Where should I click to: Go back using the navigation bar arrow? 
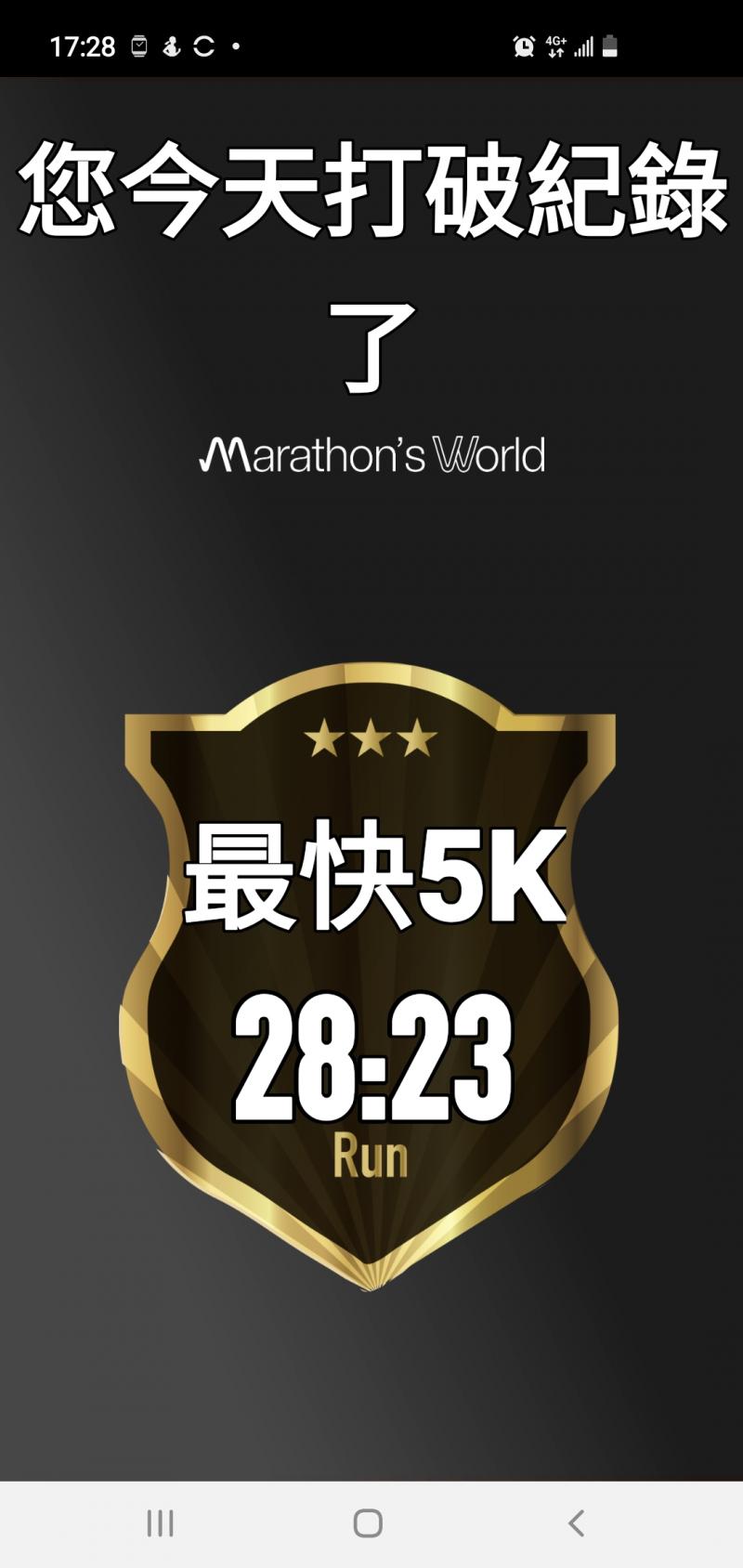(576, 1523)
